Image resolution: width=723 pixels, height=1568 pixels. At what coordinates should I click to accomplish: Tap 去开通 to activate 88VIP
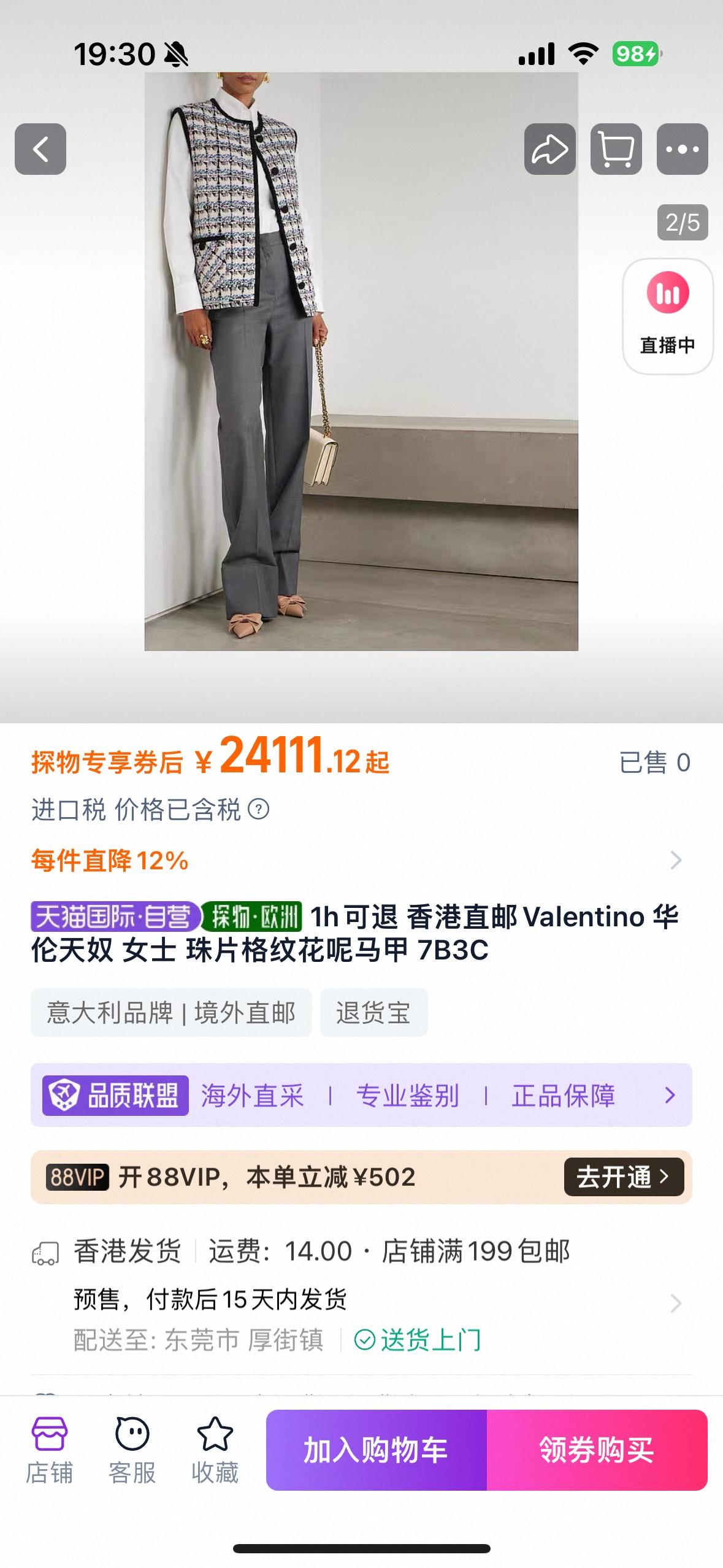tap(623, 1177)
